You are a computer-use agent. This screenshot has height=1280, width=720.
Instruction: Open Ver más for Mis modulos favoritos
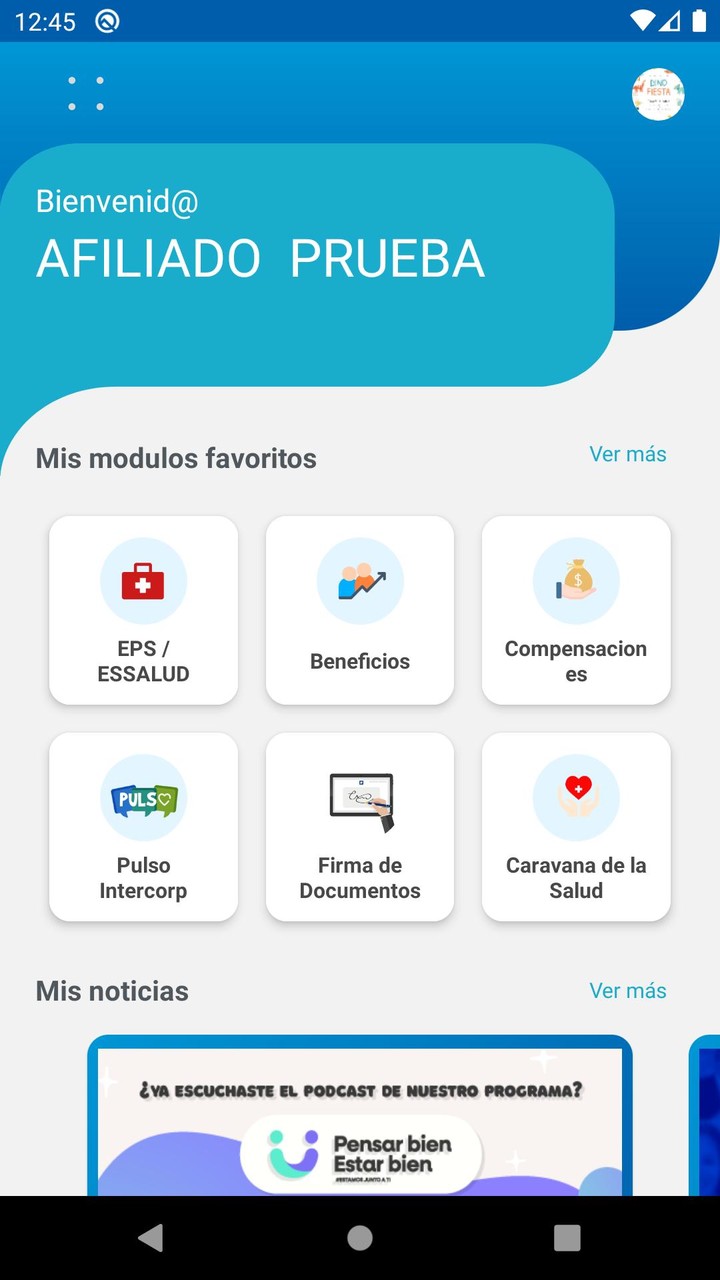(628, 454)
